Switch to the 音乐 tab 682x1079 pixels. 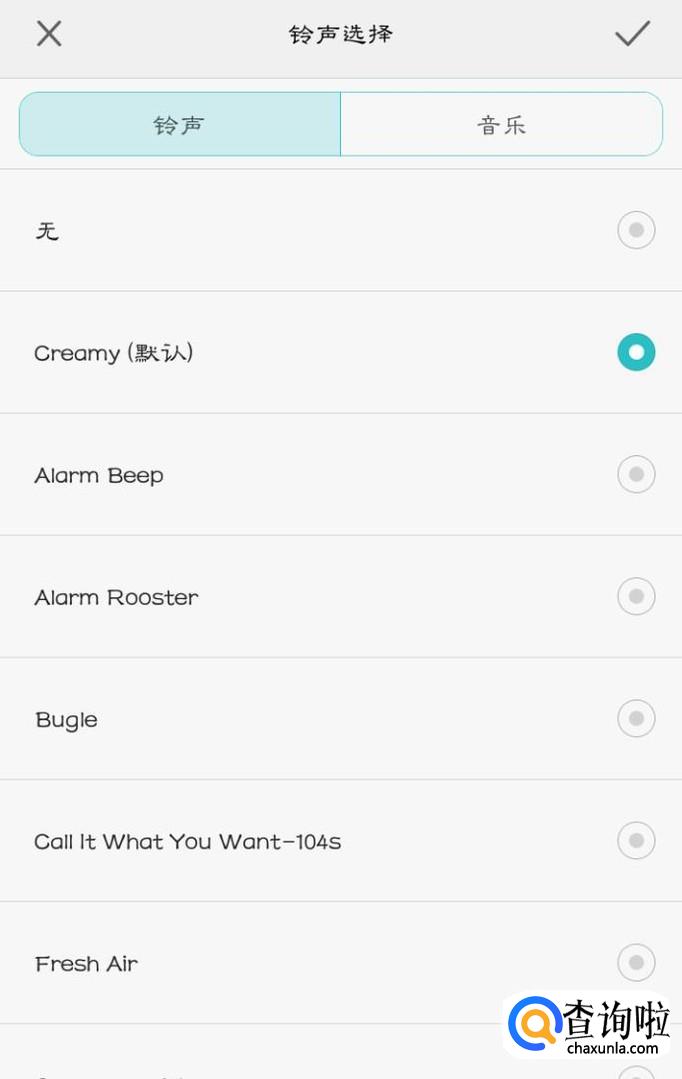point(501,125)
